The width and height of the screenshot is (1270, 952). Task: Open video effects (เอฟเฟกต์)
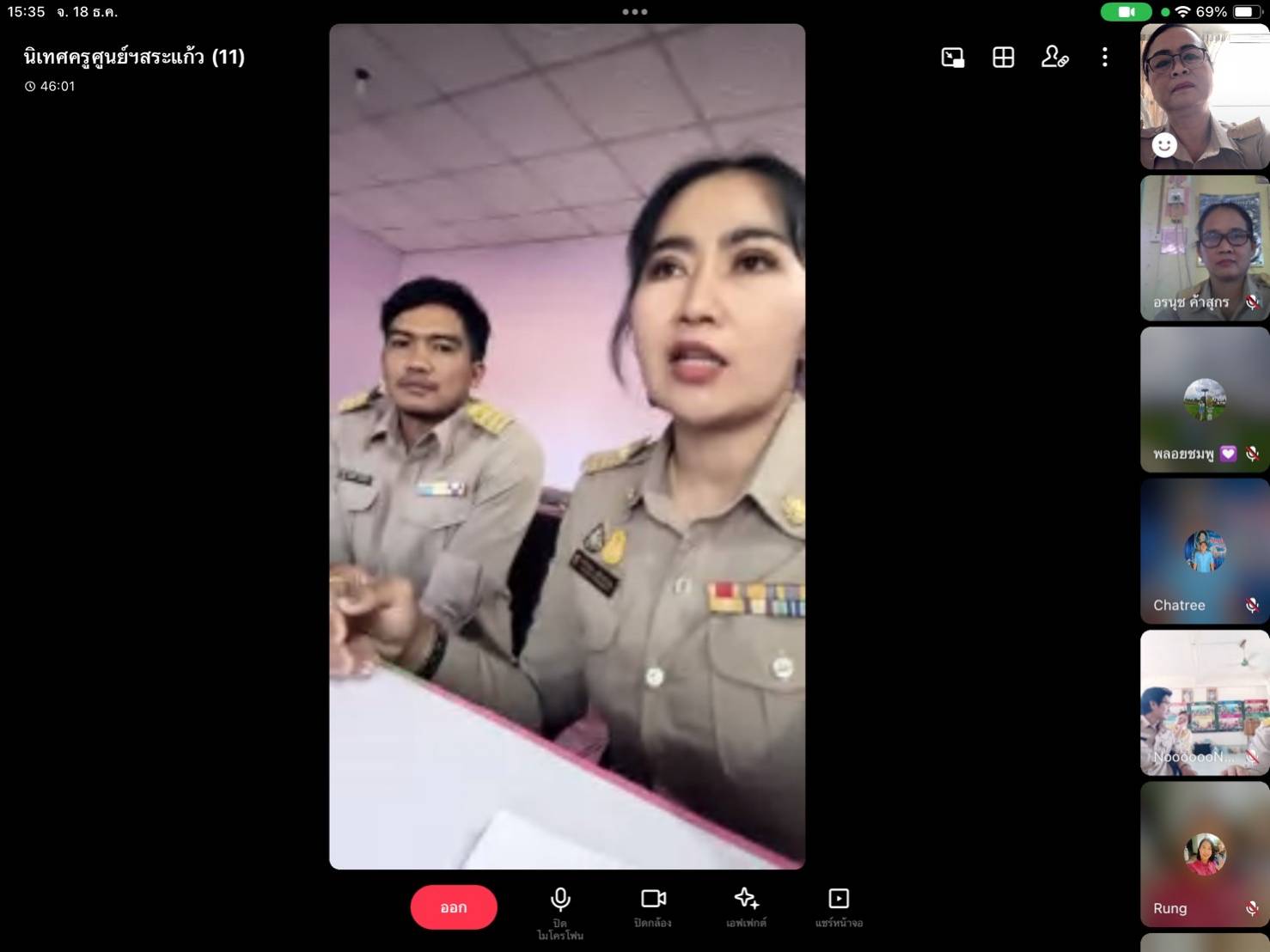coord(746,901)
